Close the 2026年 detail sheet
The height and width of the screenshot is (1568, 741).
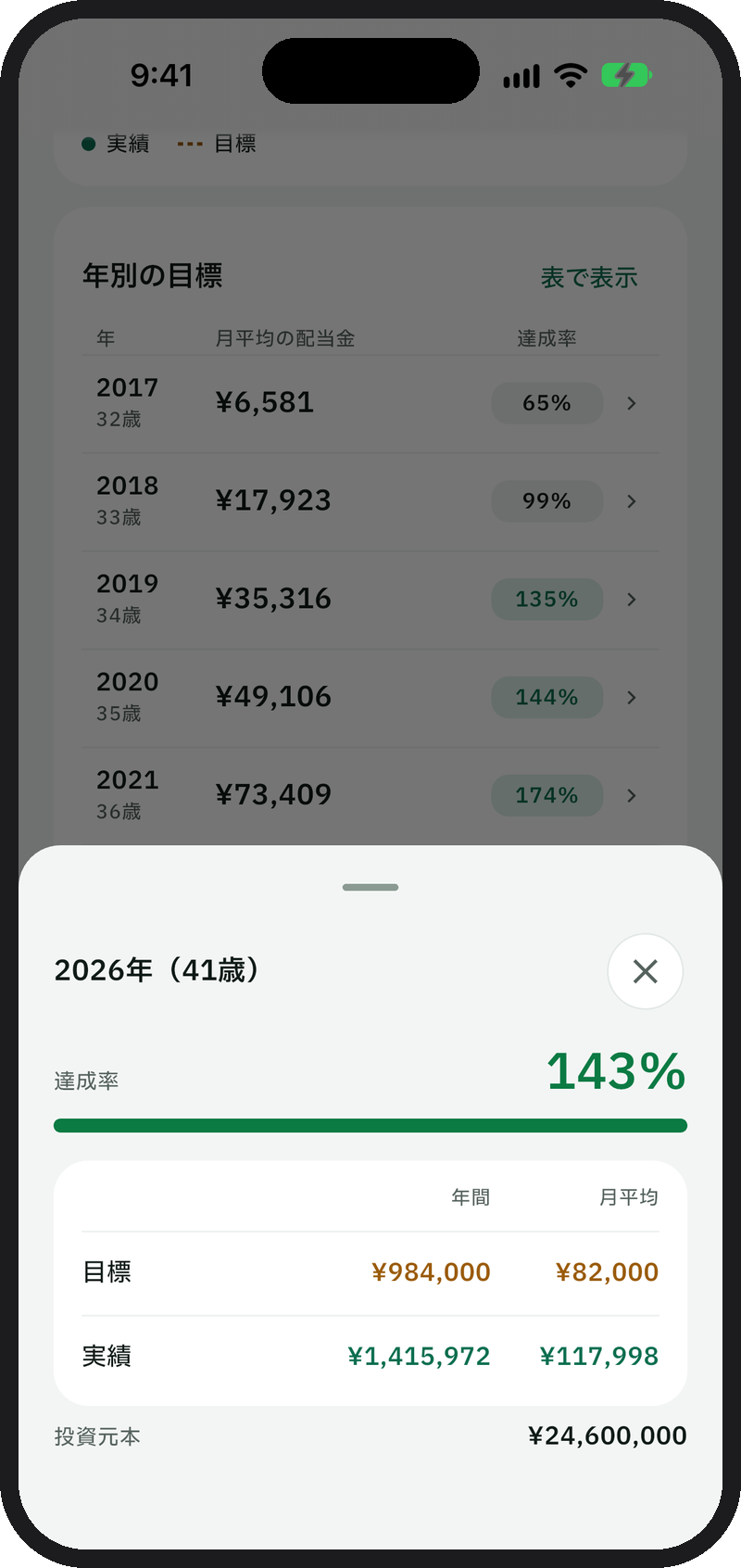pos(646,971)
